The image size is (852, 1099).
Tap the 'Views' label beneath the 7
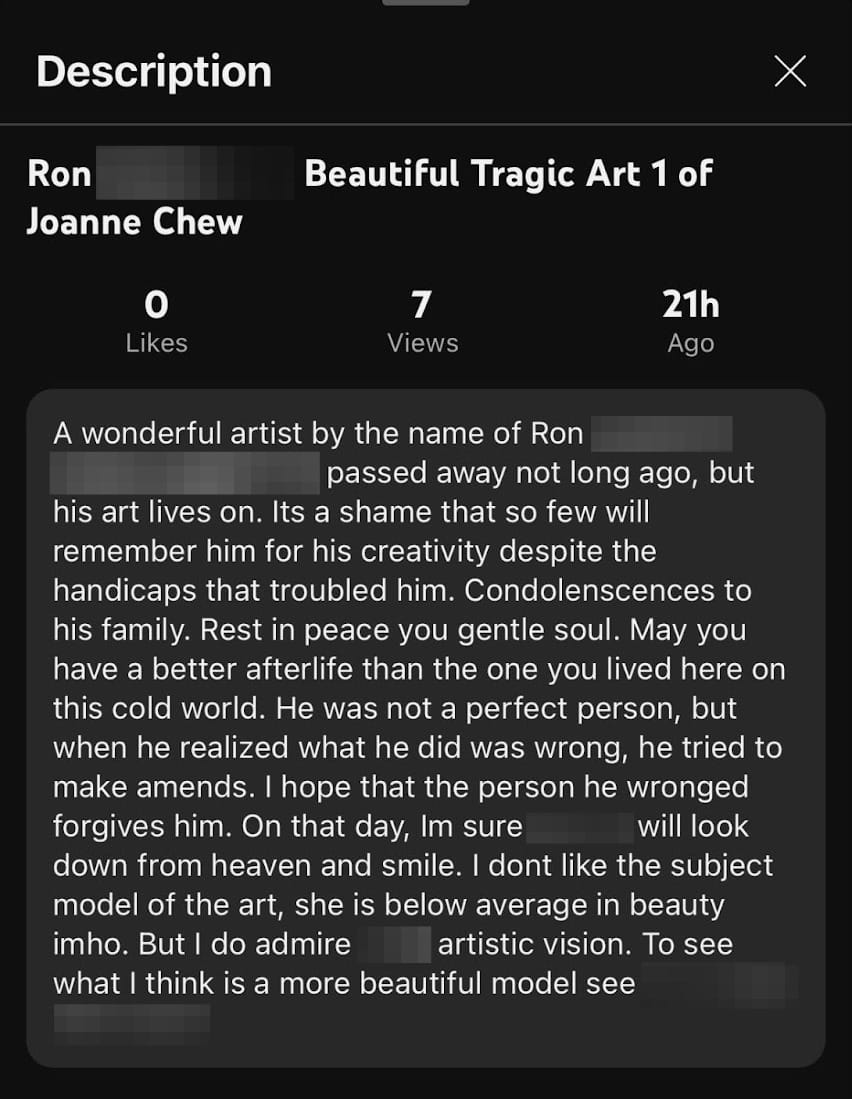[423, 343]
